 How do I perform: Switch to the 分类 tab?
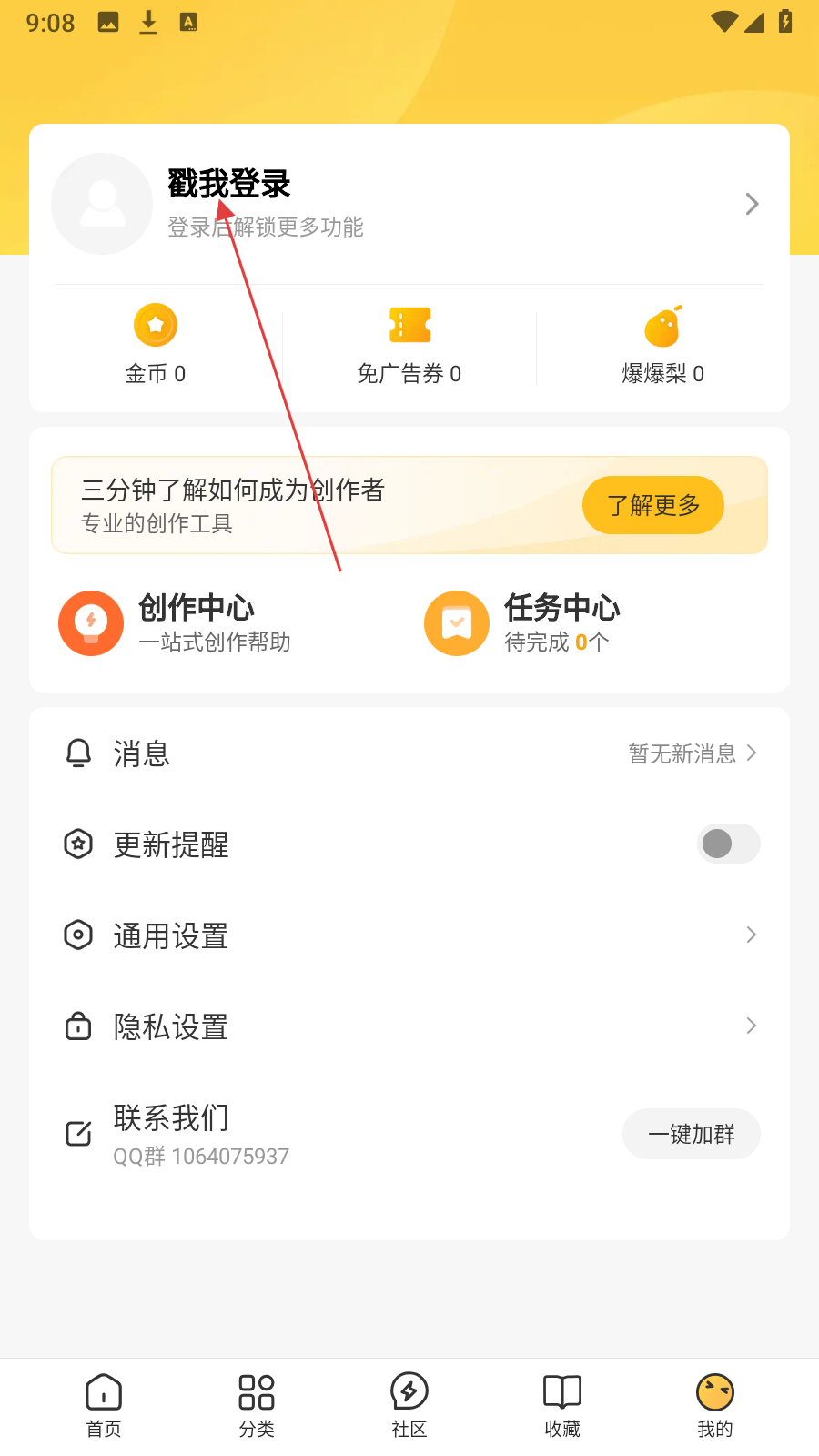point(257,1406)
